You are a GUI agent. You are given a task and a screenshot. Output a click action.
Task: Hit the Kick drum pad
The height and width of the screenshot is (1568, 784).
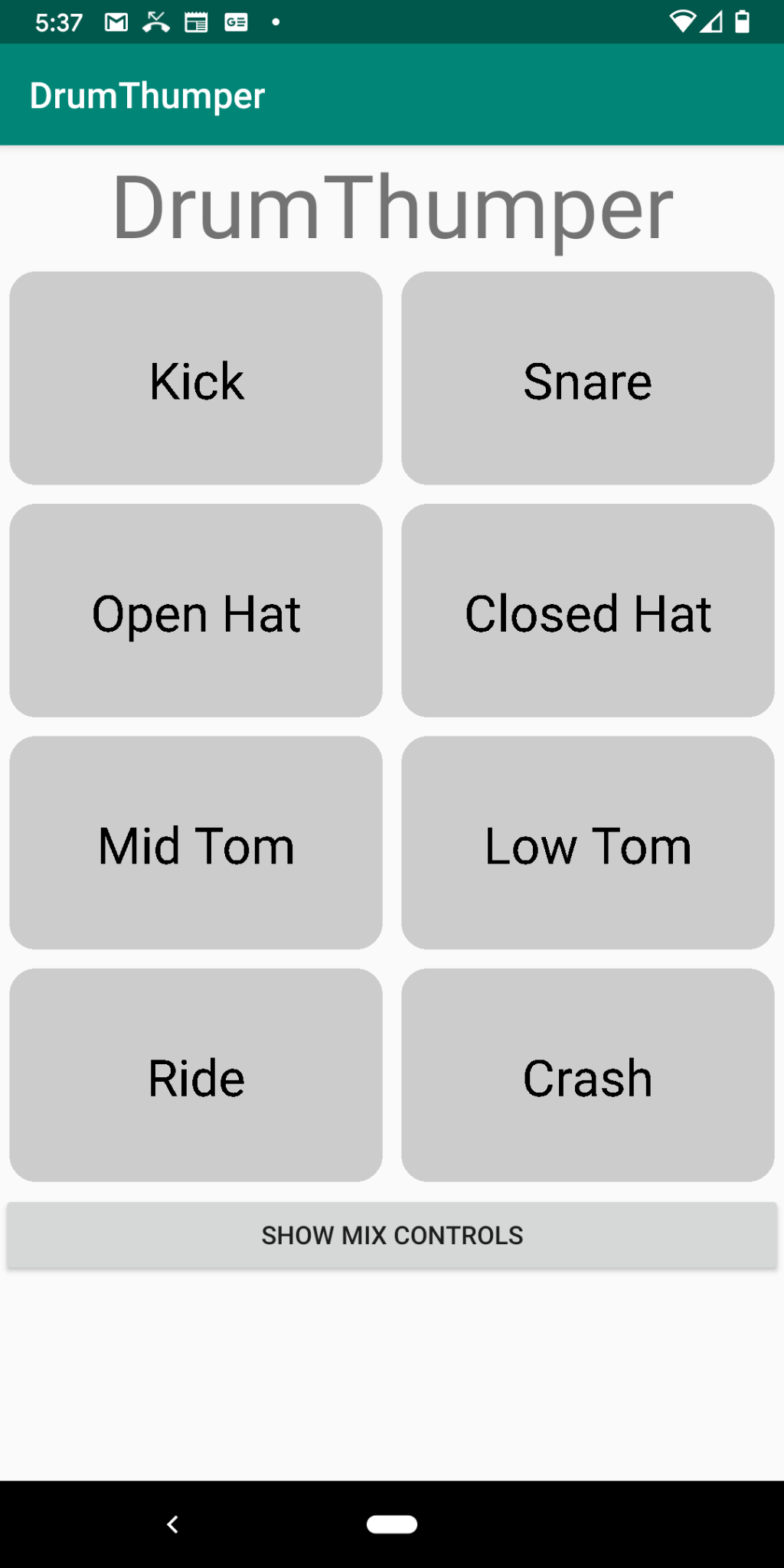(196, 378)
